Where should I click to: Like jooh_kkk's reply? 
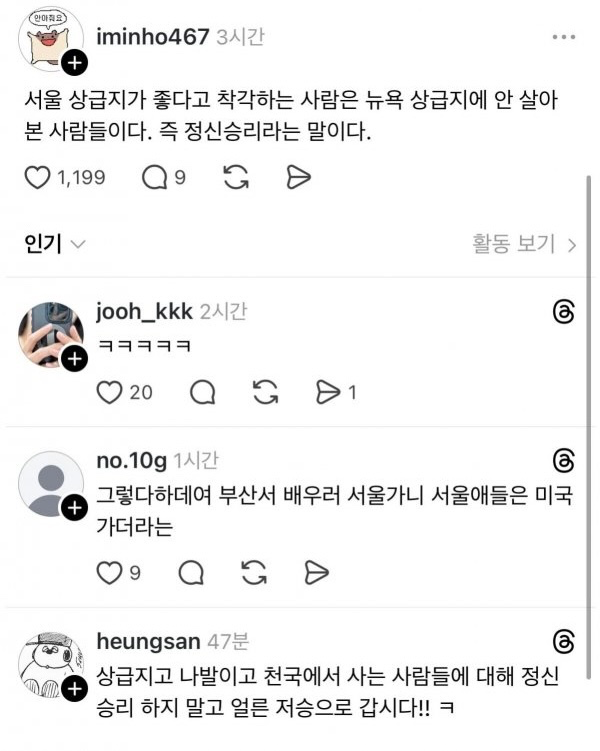pyautogui.click(x=108, y=393)
